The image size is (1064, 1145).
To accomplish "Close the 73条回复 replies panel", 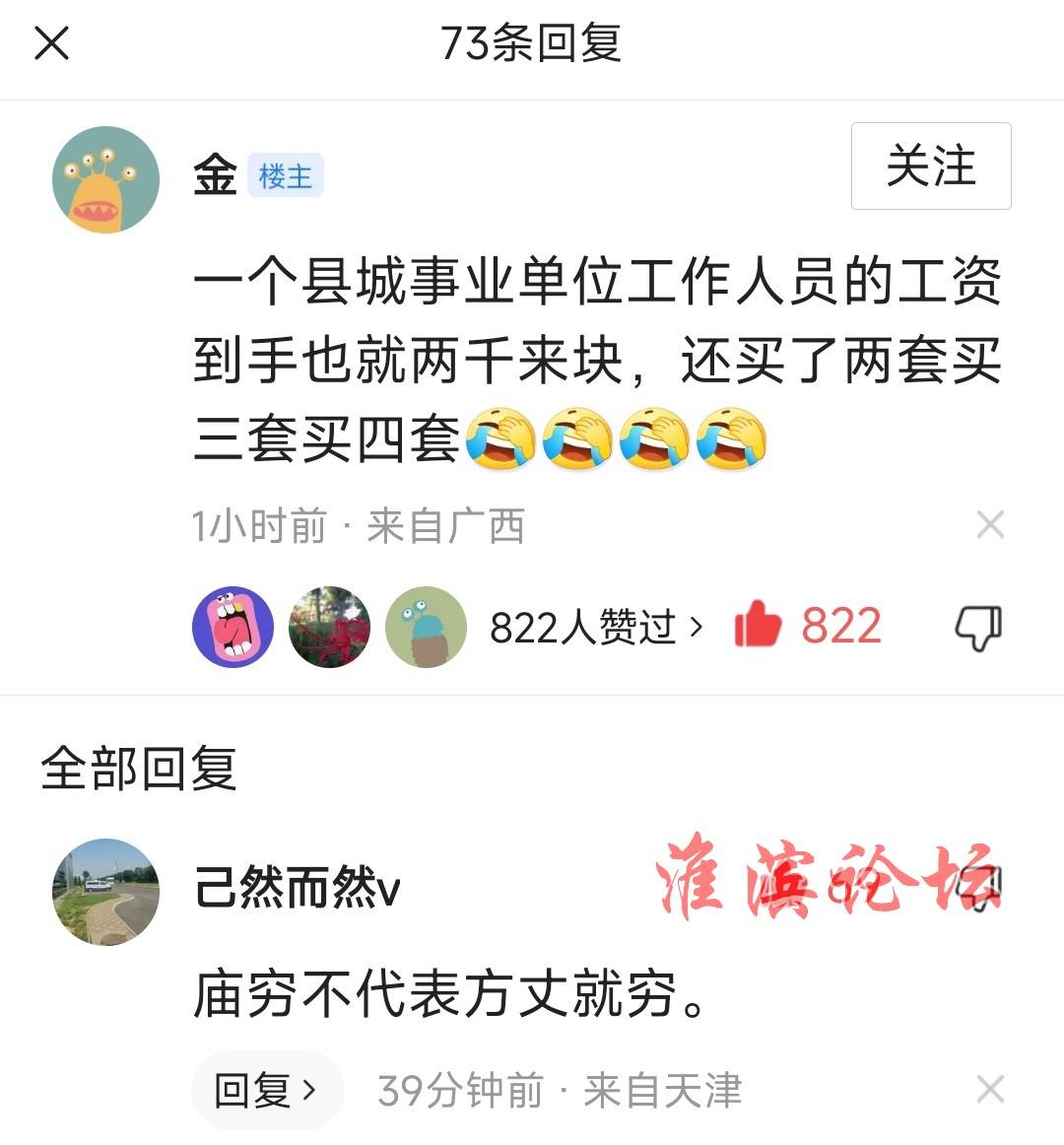I will click(x=51, y=43).
